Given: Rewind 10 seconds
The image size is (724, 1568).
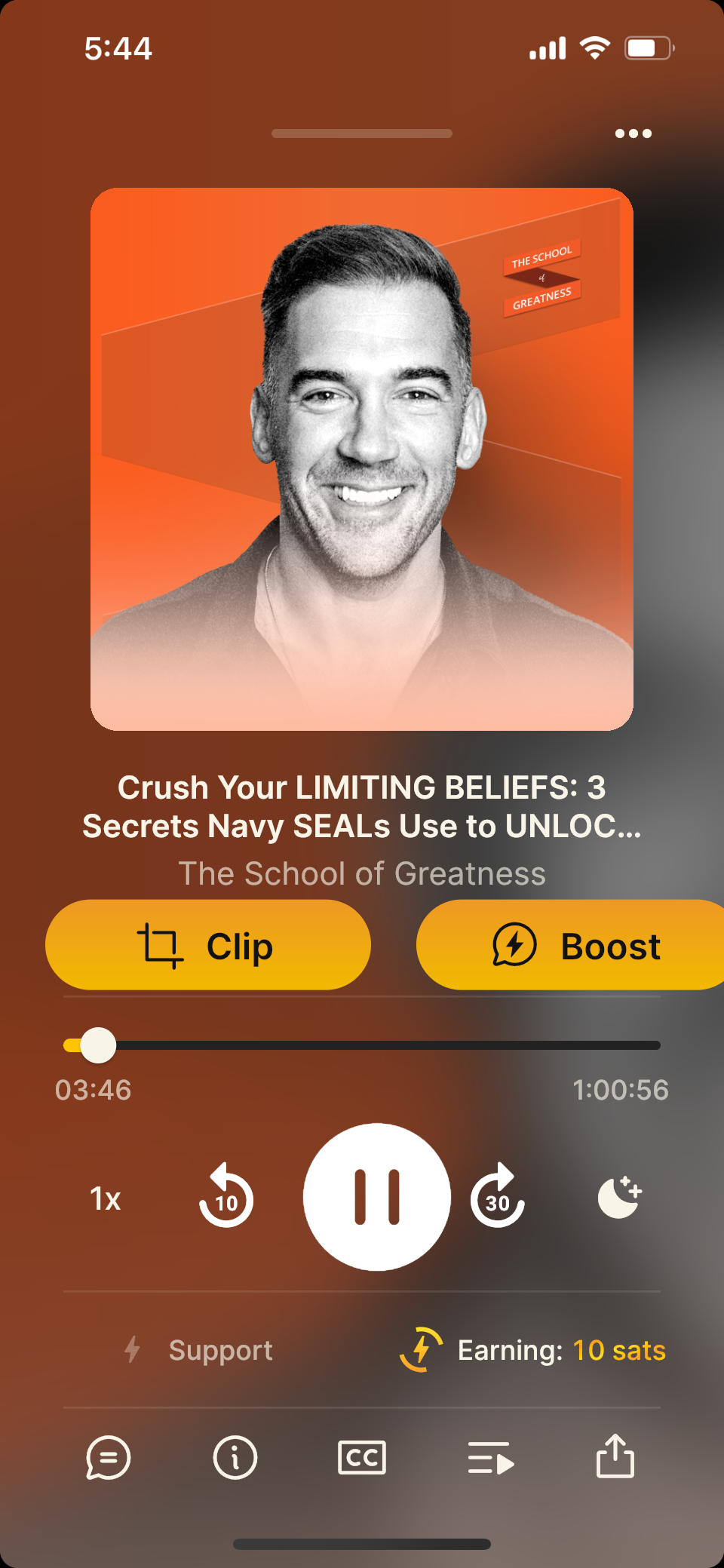Looking at the screenshot, I should [x=226, y=1197].
